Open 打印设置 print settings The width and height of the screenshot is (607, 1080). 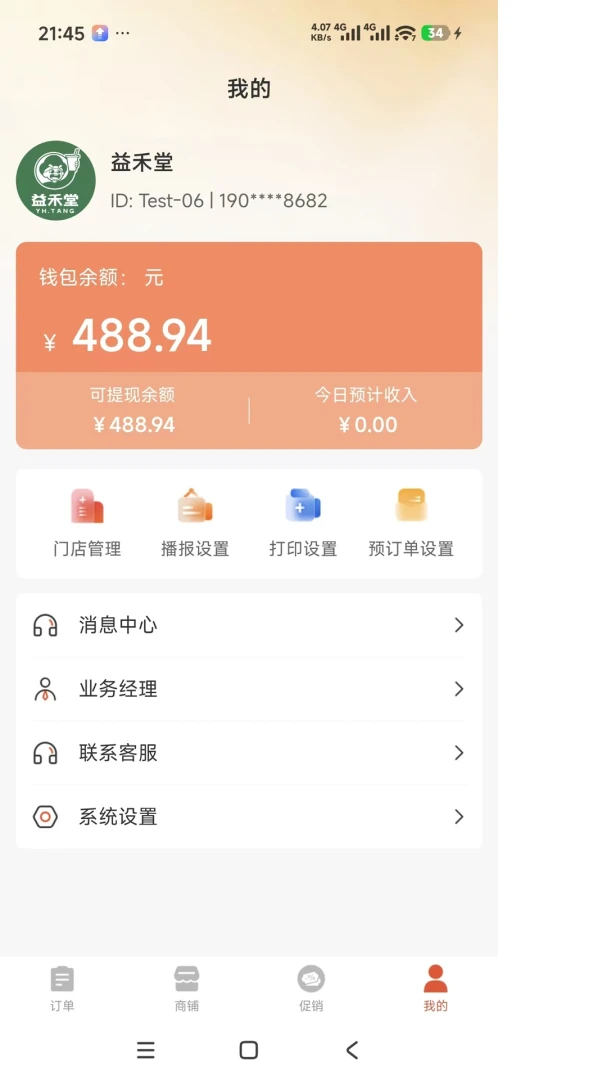coord(303,523)
